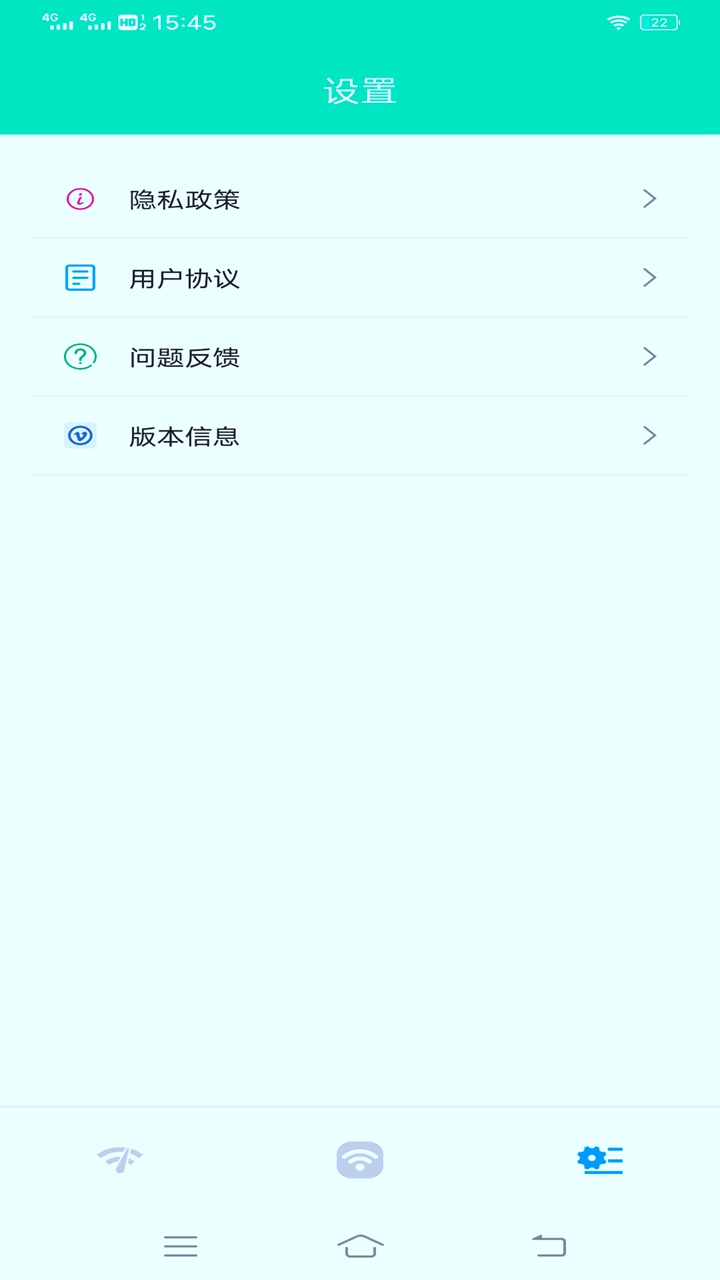Select the settings tab
720x1280 pixels.
point(600,1159)
